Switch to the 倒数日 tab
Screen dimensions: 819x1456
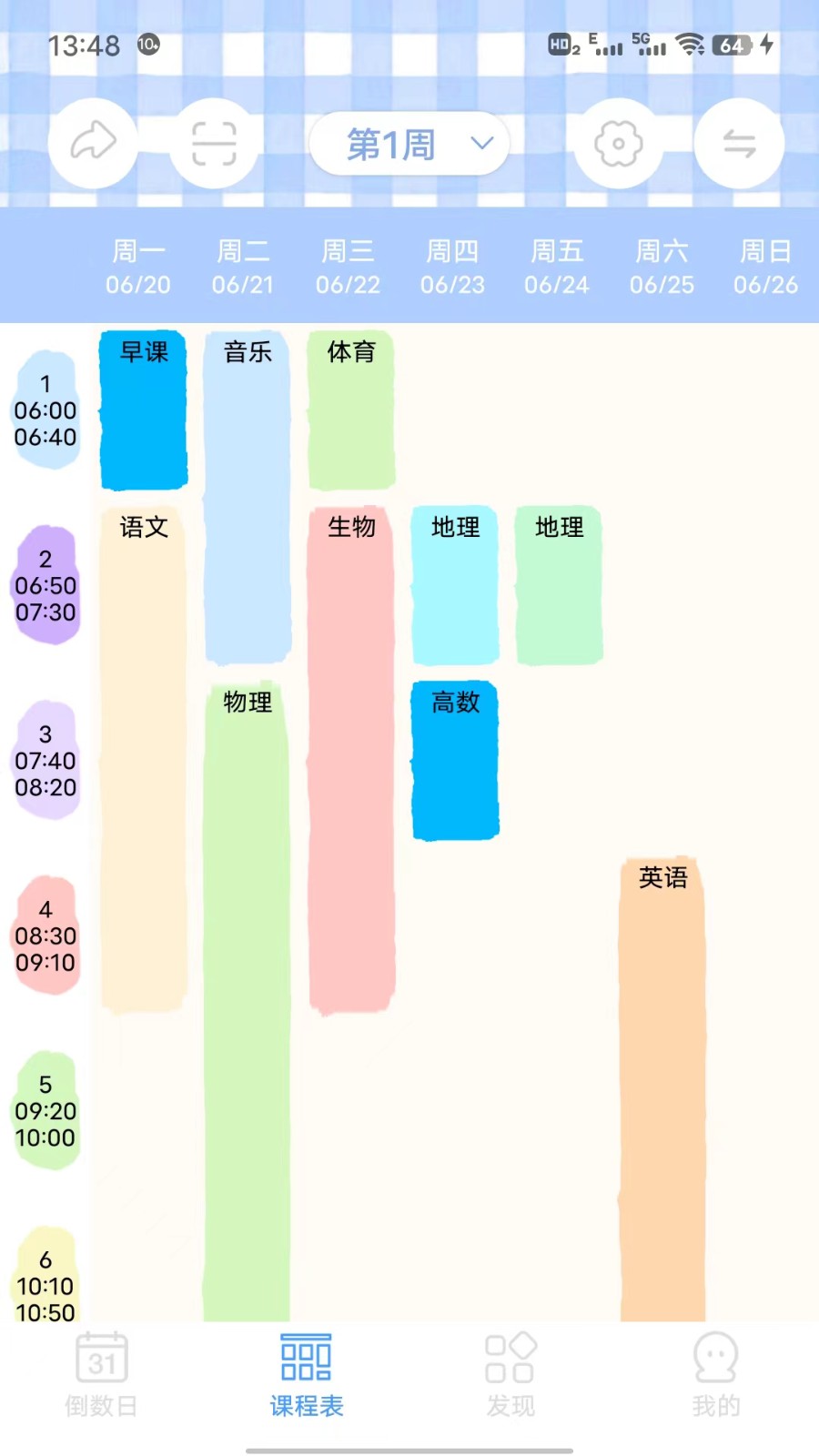click(x=101, y=1374)
